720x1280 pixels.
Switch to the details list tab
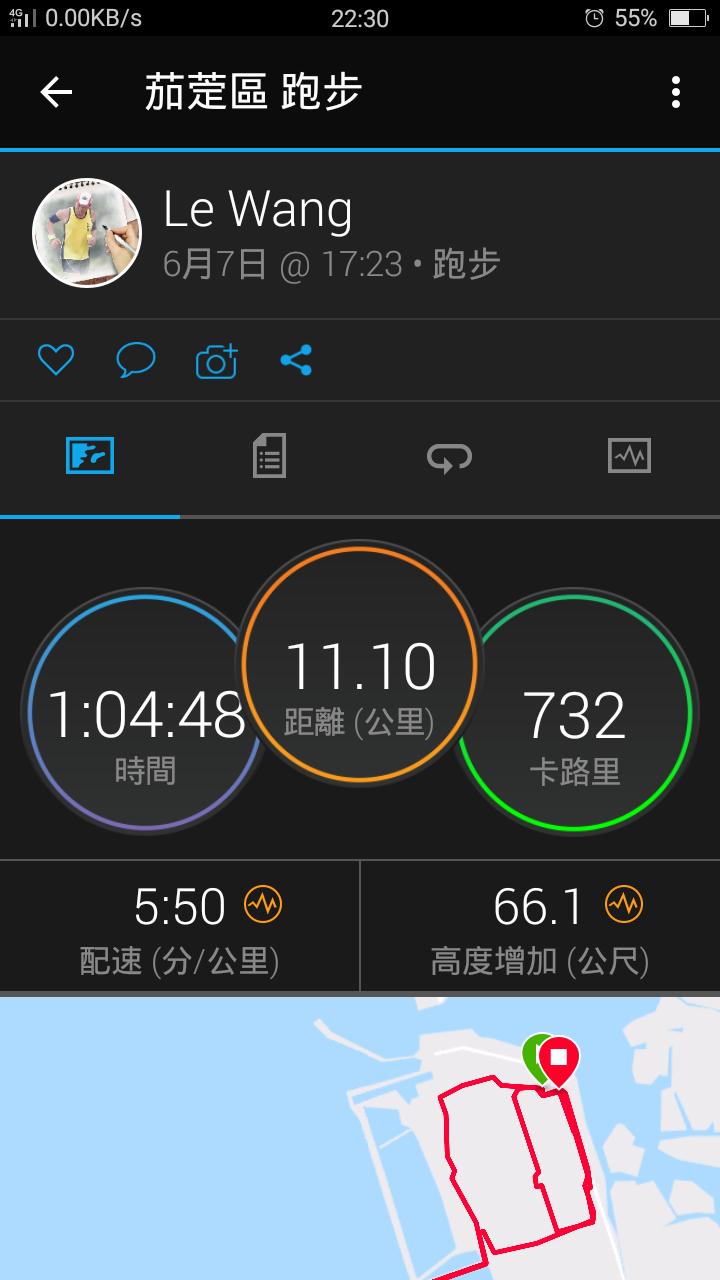269,457
